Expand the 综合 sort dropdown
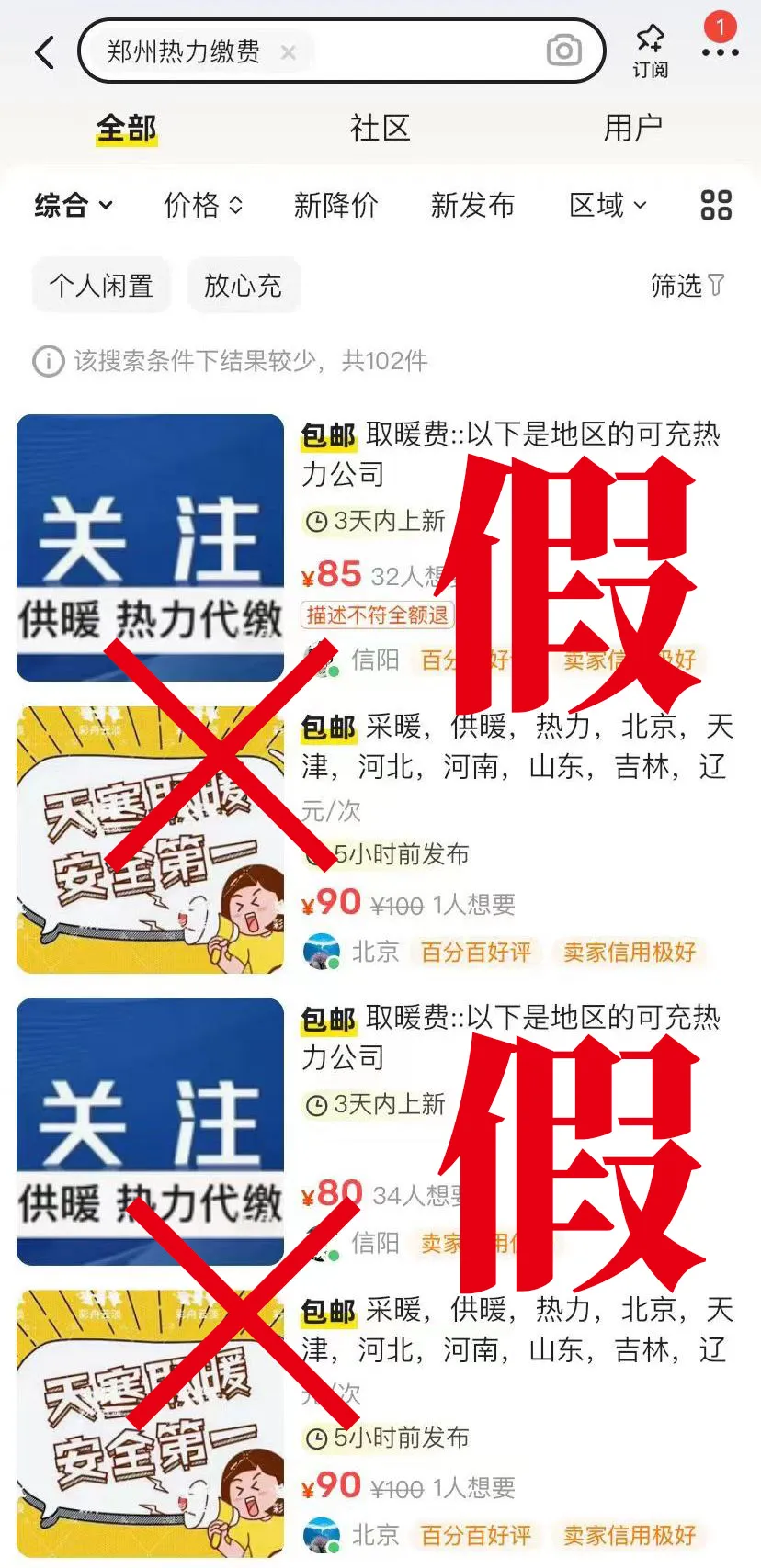 point(74,205)
